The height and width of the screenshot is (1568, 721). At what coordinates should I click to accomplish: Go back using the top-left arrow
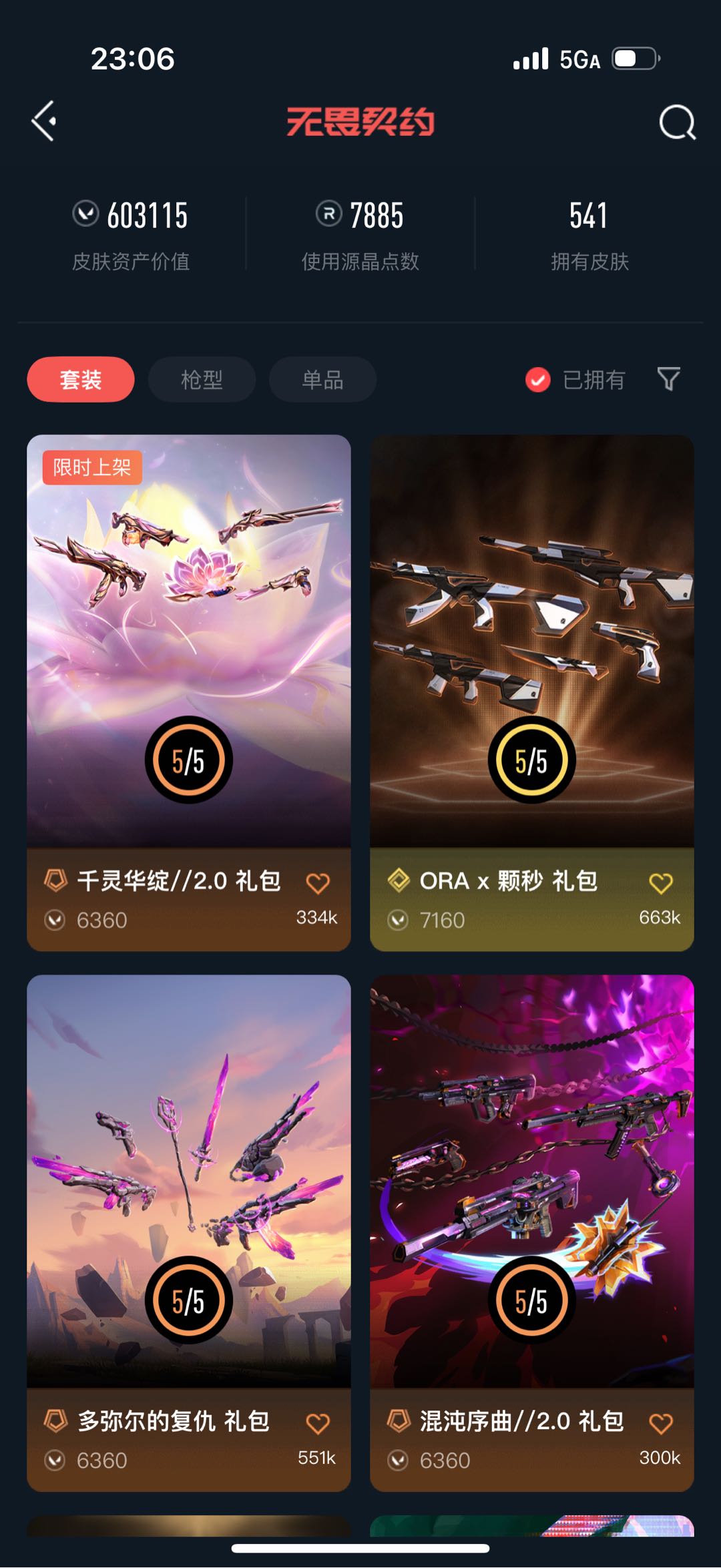point(44,121)
